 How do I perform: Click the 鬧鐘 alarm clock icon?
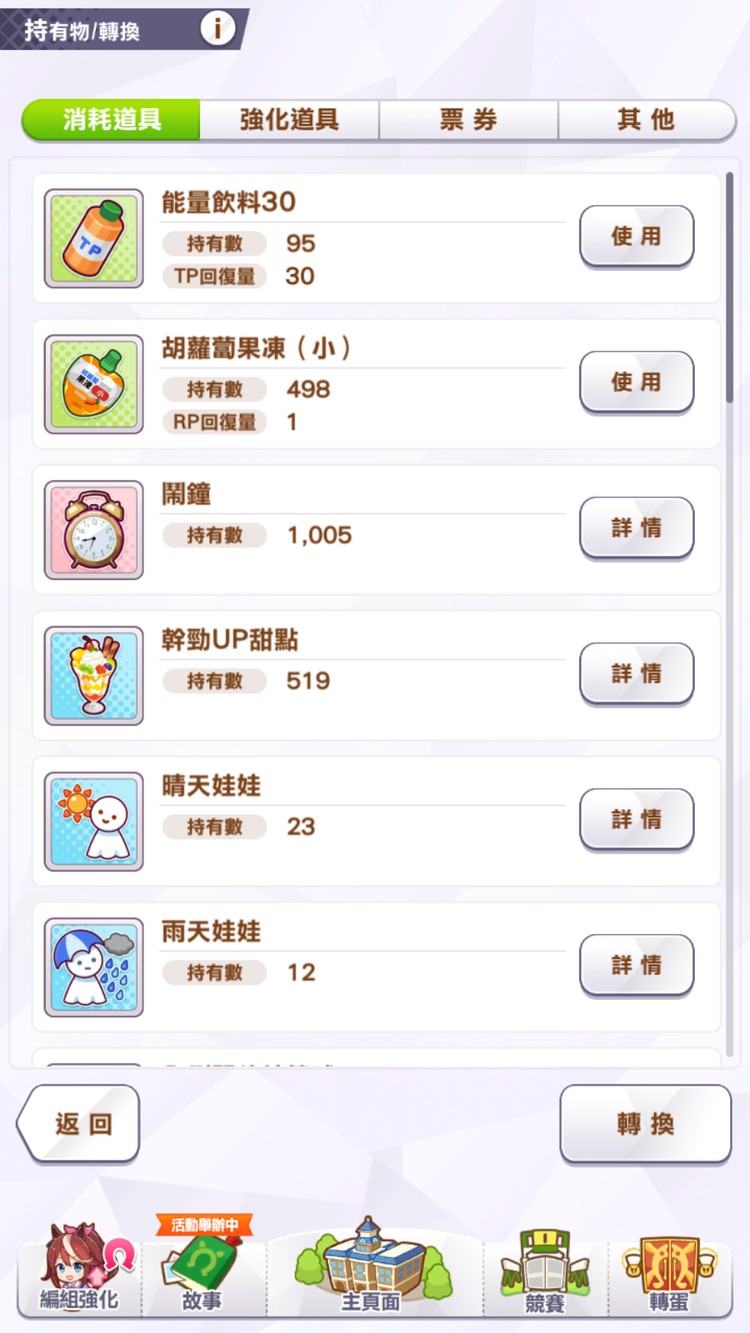93,528
